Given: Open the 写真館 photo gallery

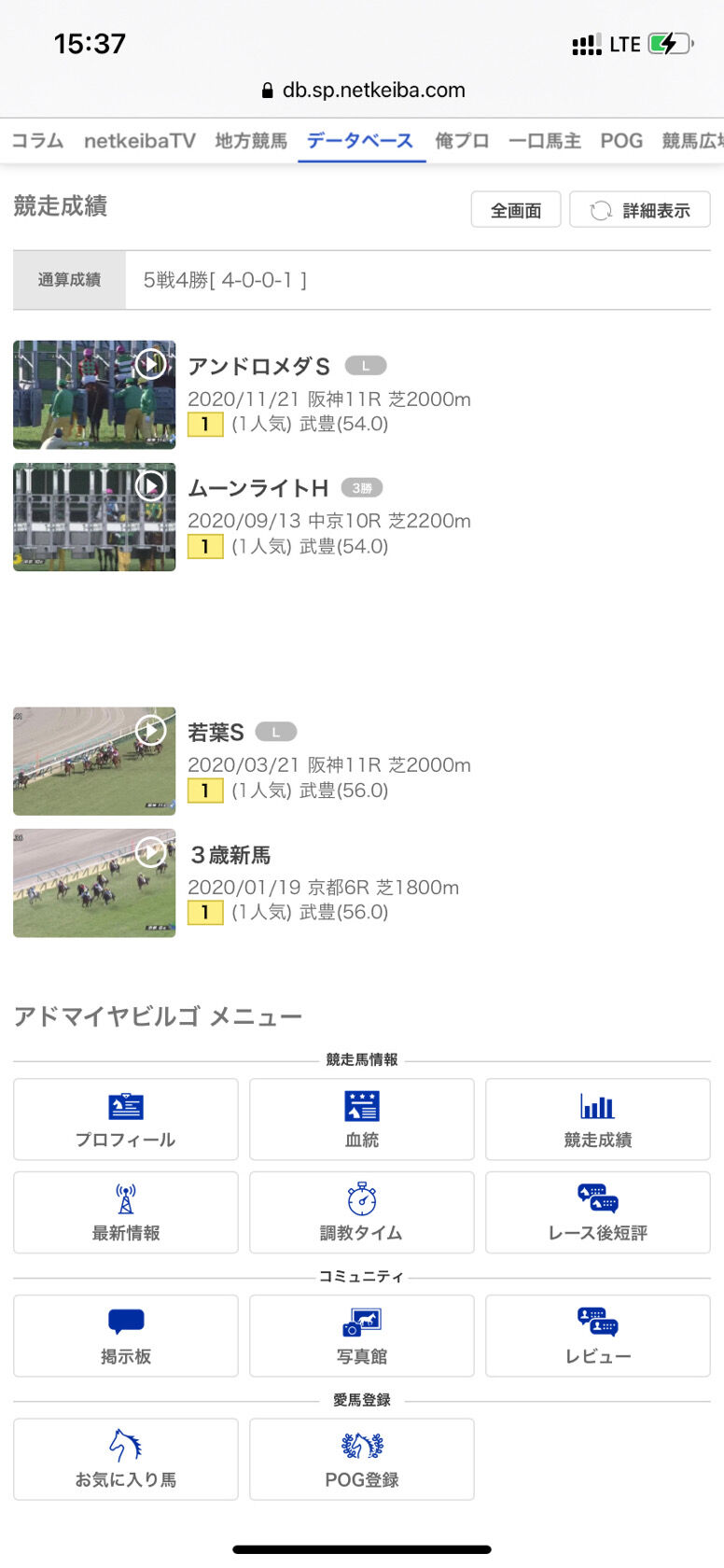Looking at the screenshot, I should (362, 1336).
